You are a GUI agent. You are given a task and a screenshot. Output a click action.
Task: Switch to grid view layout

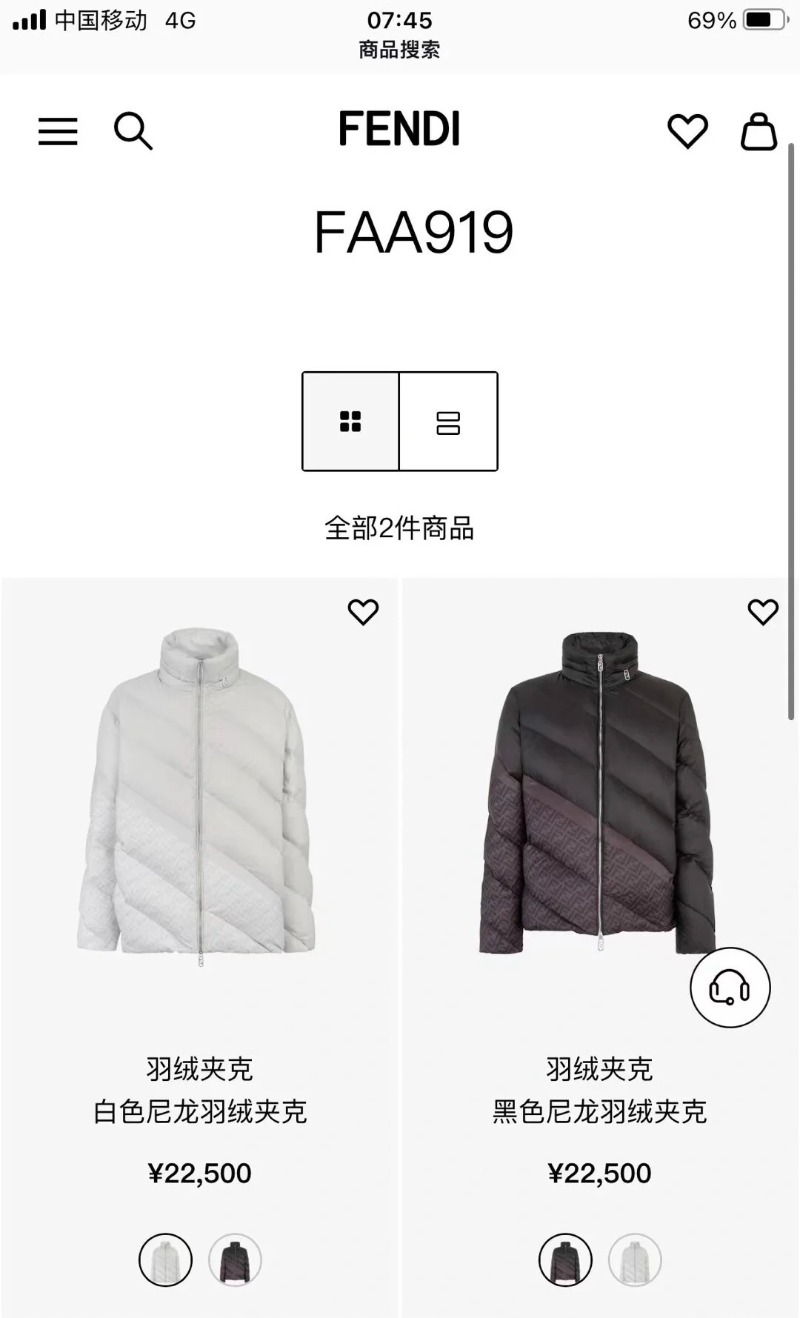pos(350,421)
